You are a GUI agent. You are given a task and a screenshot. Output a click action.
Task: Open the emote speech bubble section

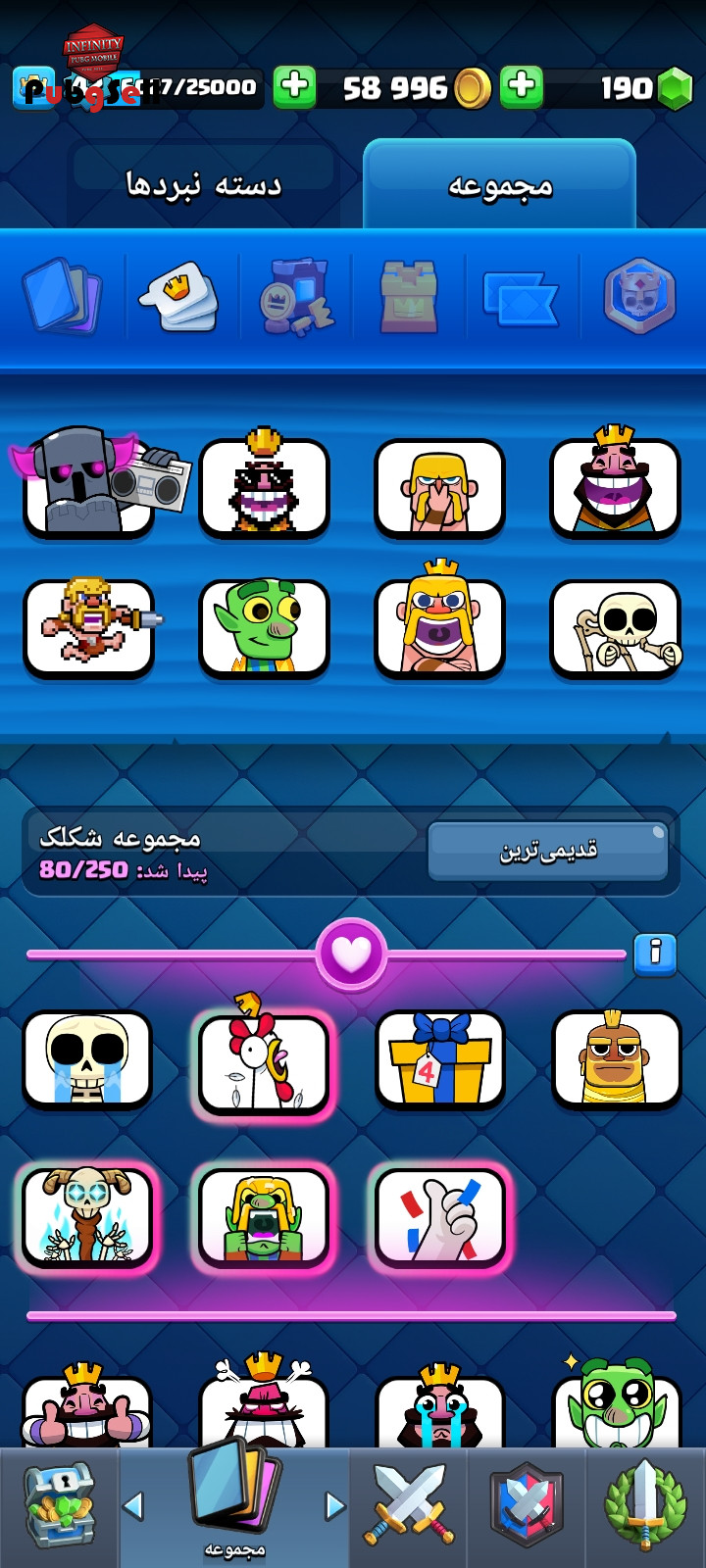180,297
